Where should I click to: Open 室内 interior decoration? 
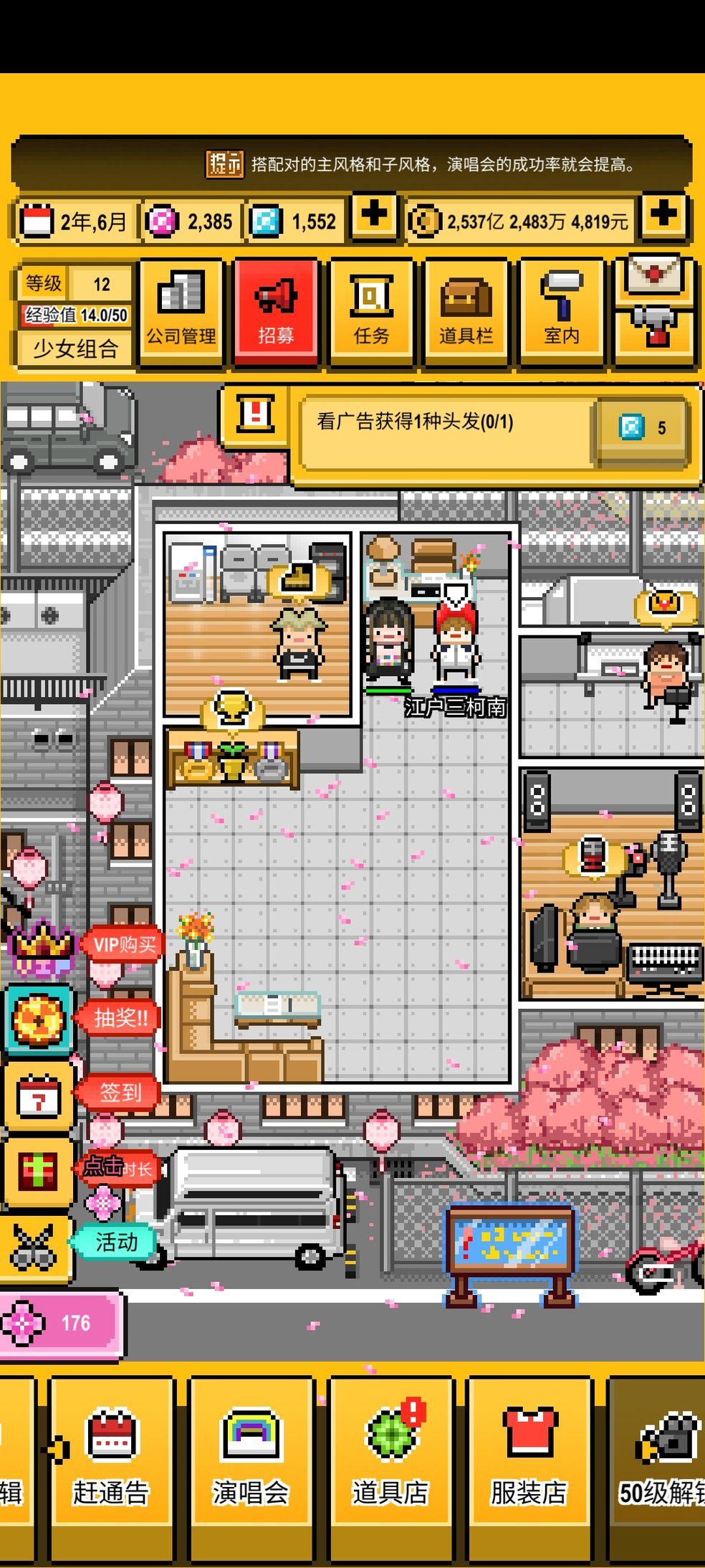(561, 312)
